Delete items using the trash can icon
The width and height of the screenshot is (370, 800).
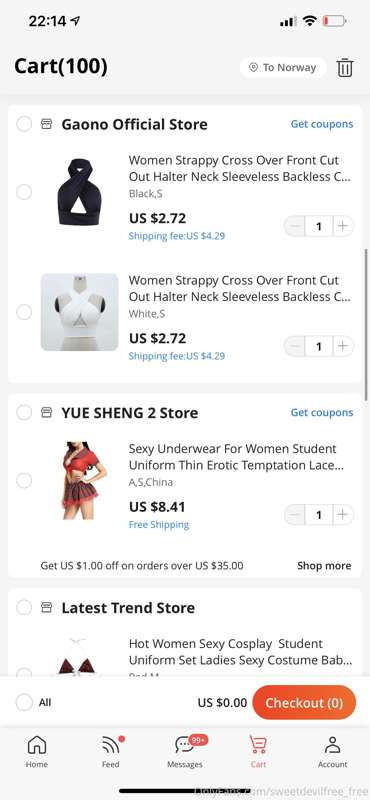click(344, 67)
